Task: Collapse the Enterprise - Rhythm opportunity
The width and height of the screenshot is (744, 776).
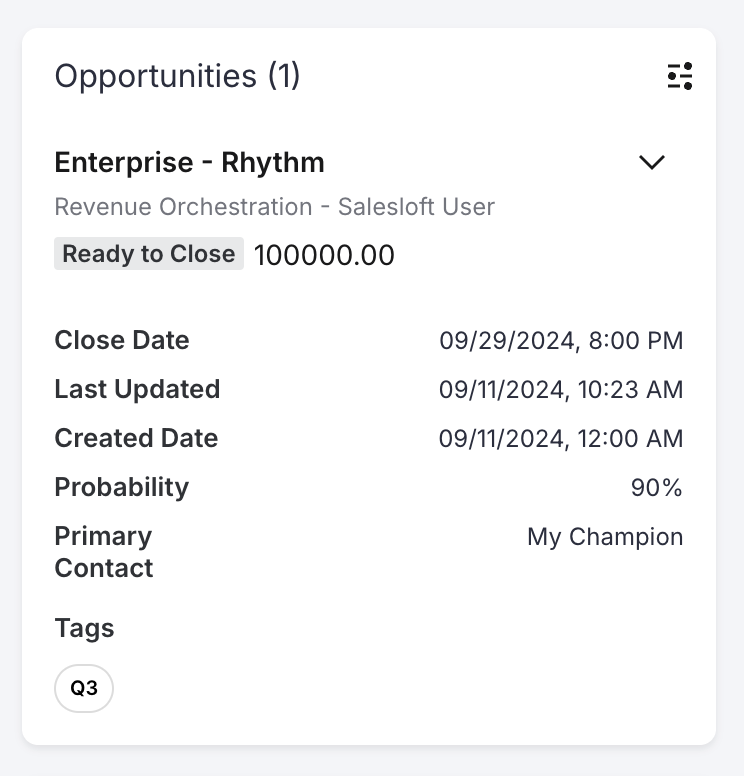Action: click(653, 162)
